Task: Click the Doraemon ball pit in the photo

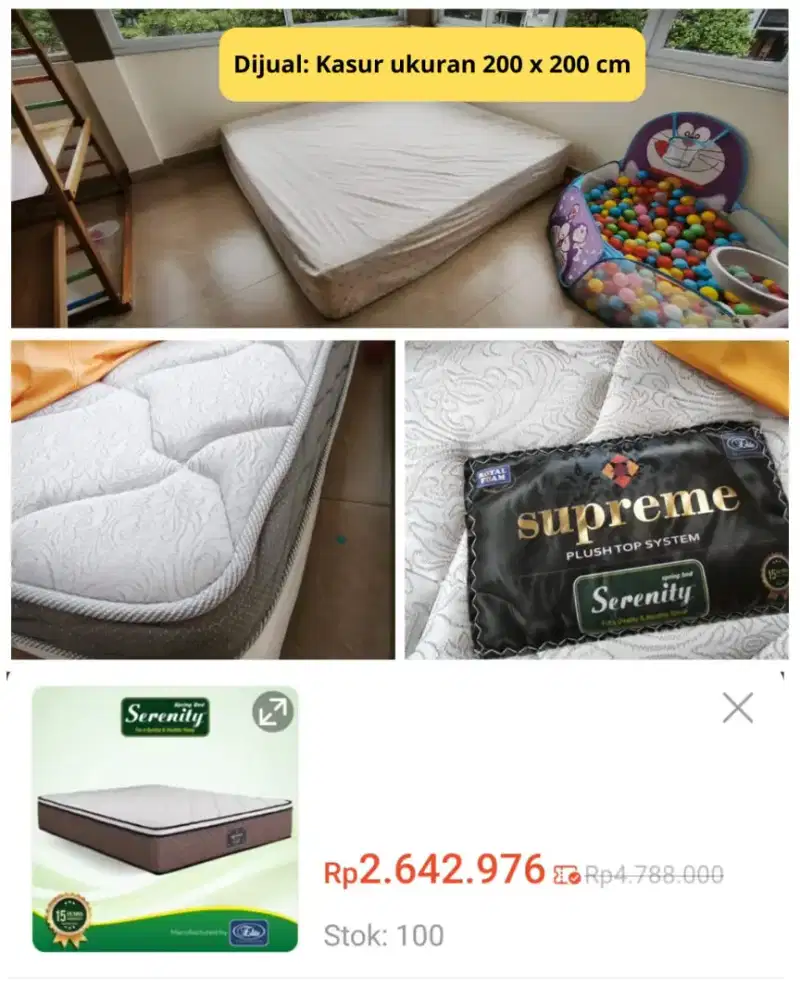Action: click(665, 230)
